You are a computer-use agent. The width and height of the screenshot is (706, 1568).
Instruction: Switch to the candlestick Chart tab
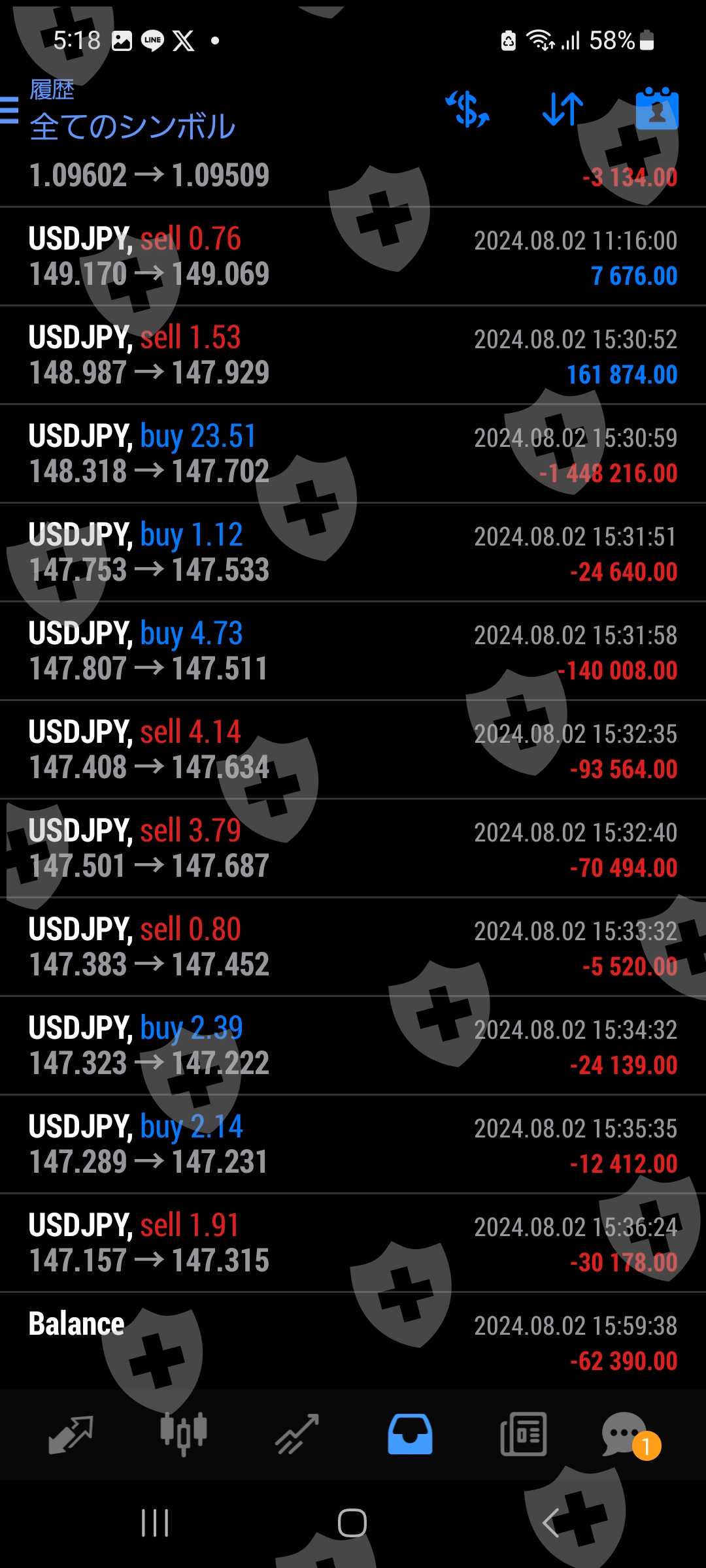pyautogui.click(x=184, y=1434)
